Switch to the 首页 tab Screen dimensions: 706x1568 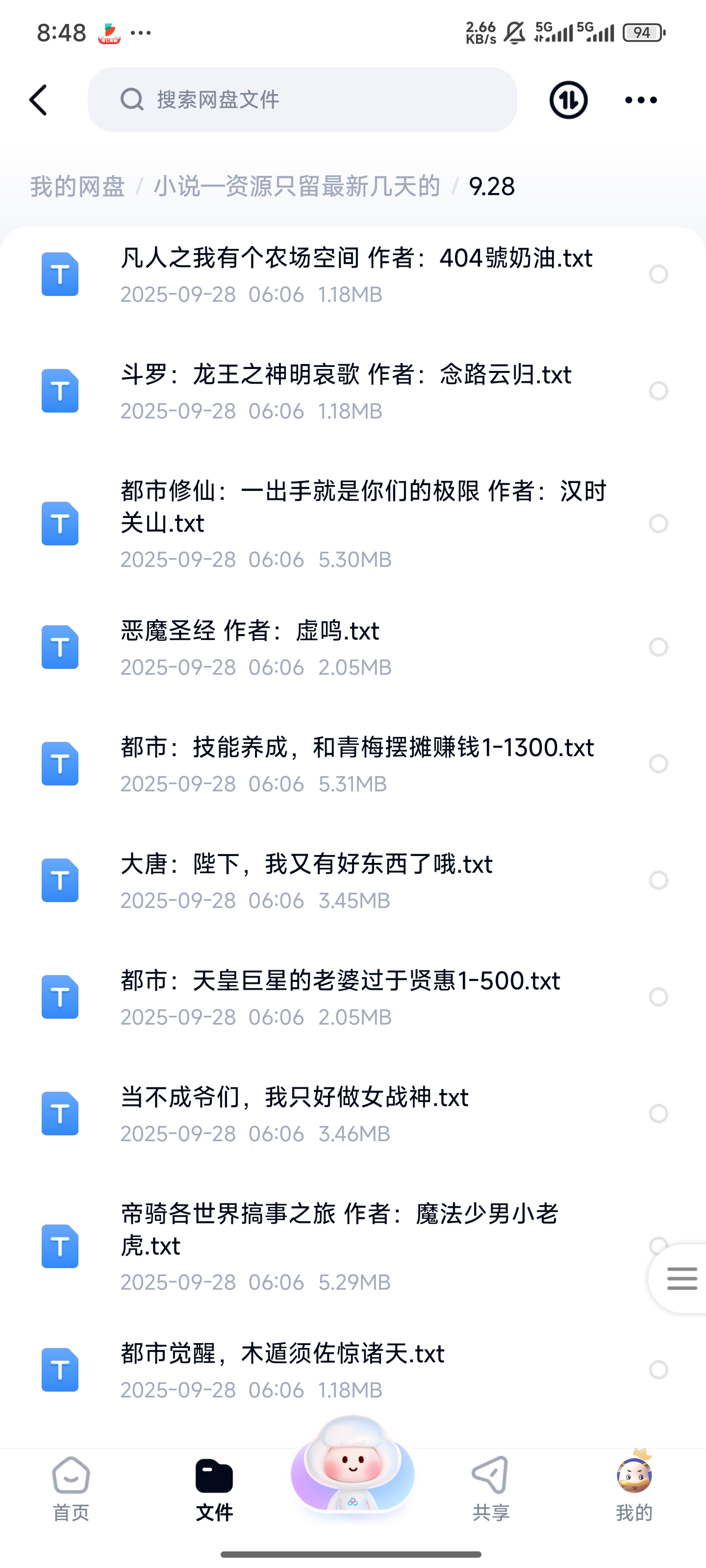tap(71, 1488)
